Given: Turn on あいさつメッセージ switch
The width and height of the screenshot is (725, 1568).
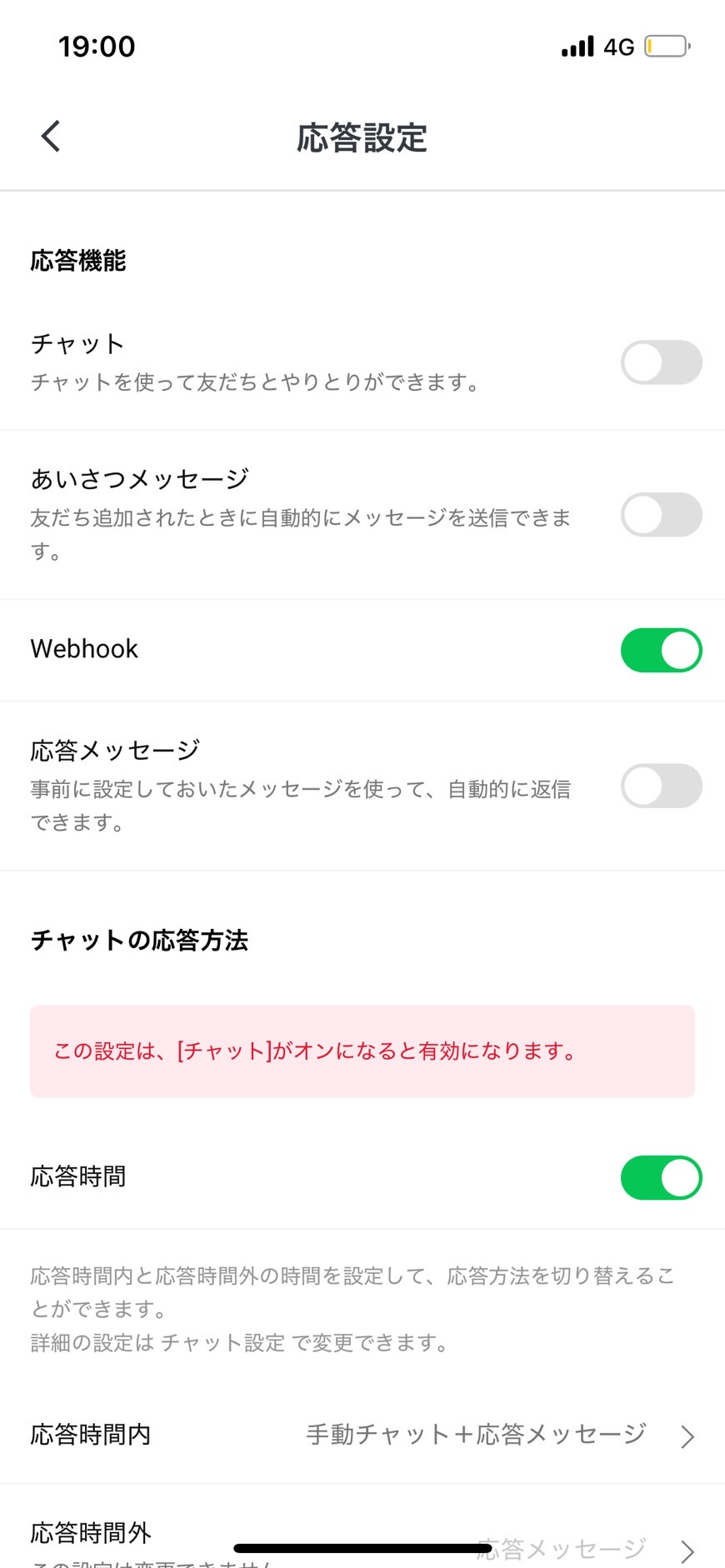Looking at the screenshot, I should point(662,515).
